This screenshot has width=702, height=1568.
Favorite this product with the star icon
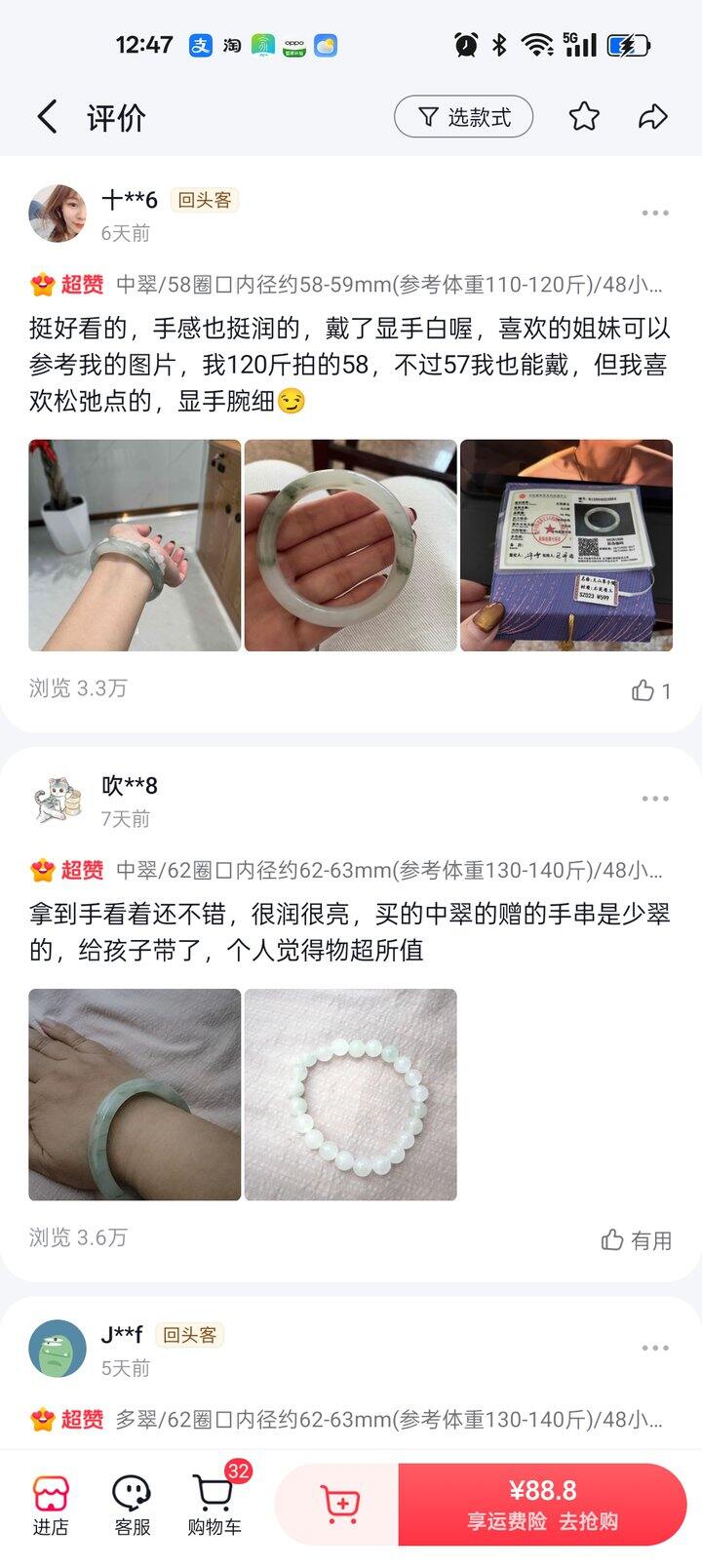pos(584,117)
